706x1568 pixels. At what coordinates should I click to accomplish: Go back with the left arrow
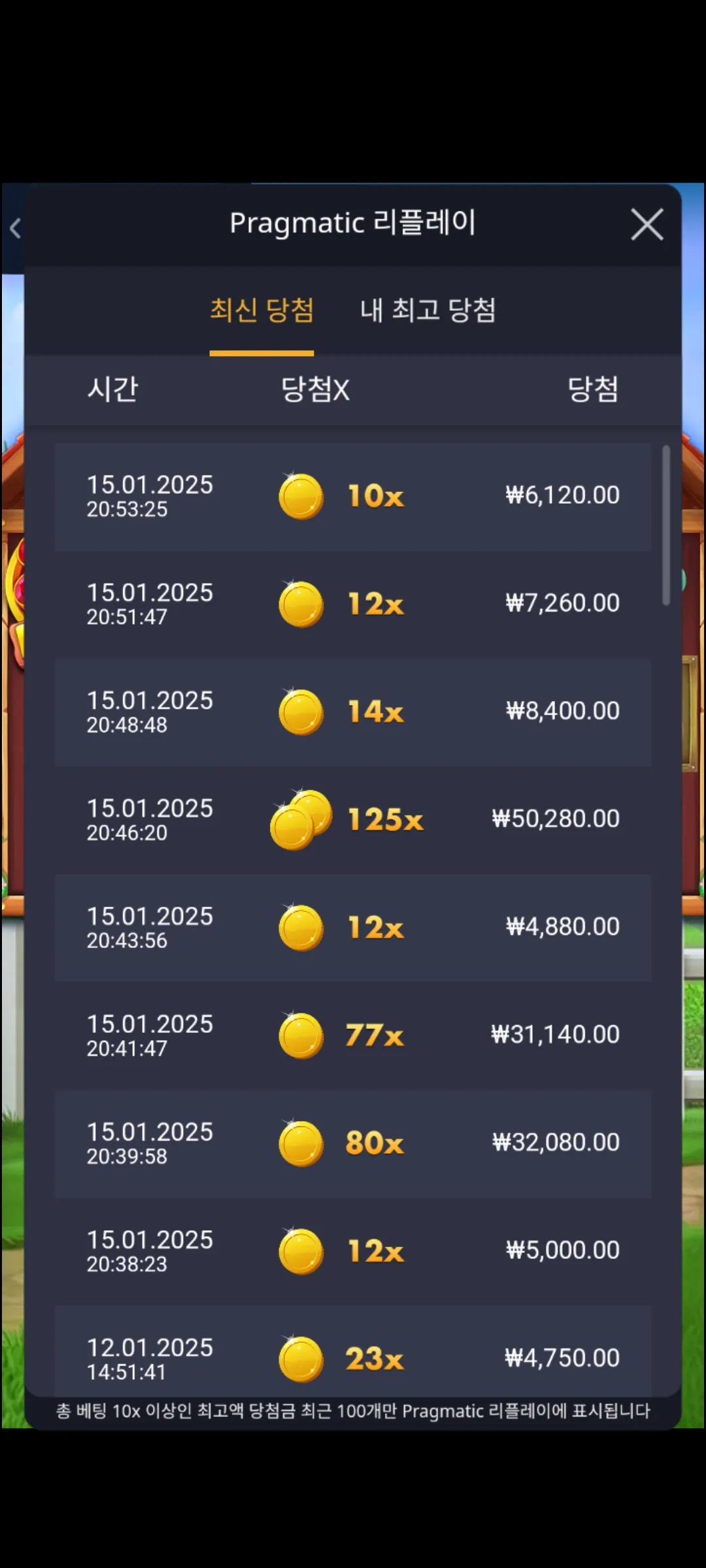tap(16, 228)
